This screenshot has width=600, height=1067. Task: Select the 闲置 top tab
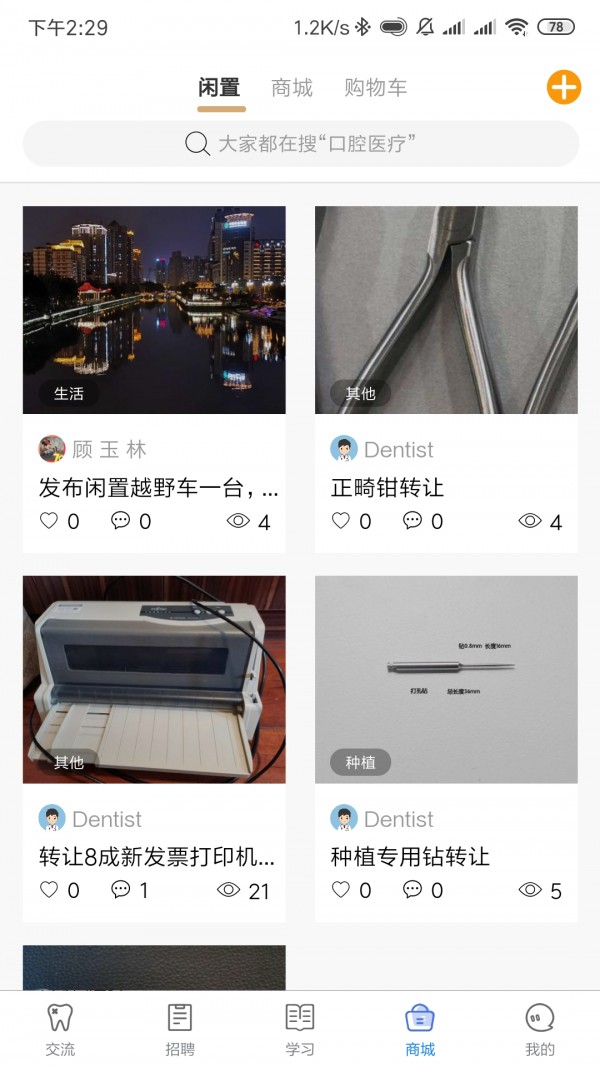tap(220, 88)
